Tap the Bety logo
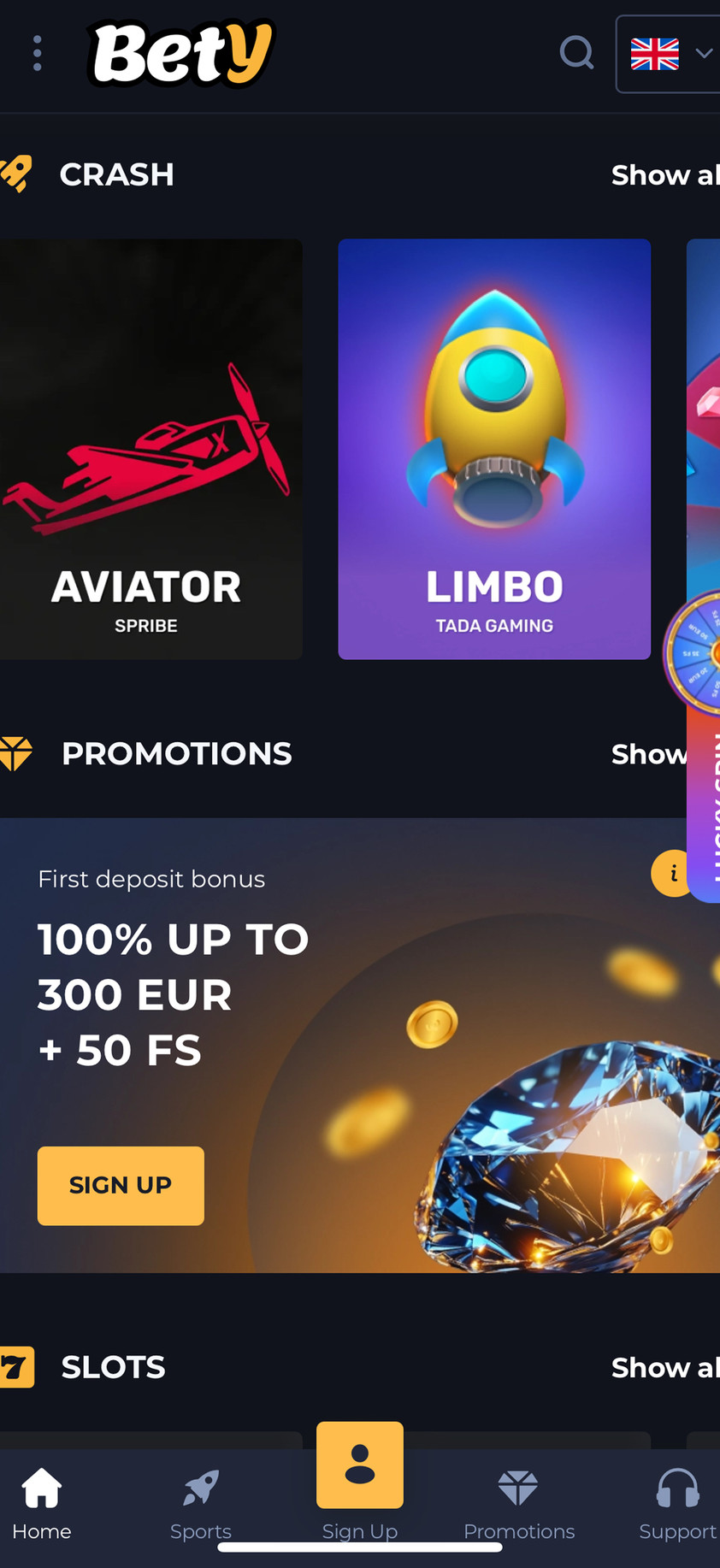720x1568 pixels. [x=180, y=53]
